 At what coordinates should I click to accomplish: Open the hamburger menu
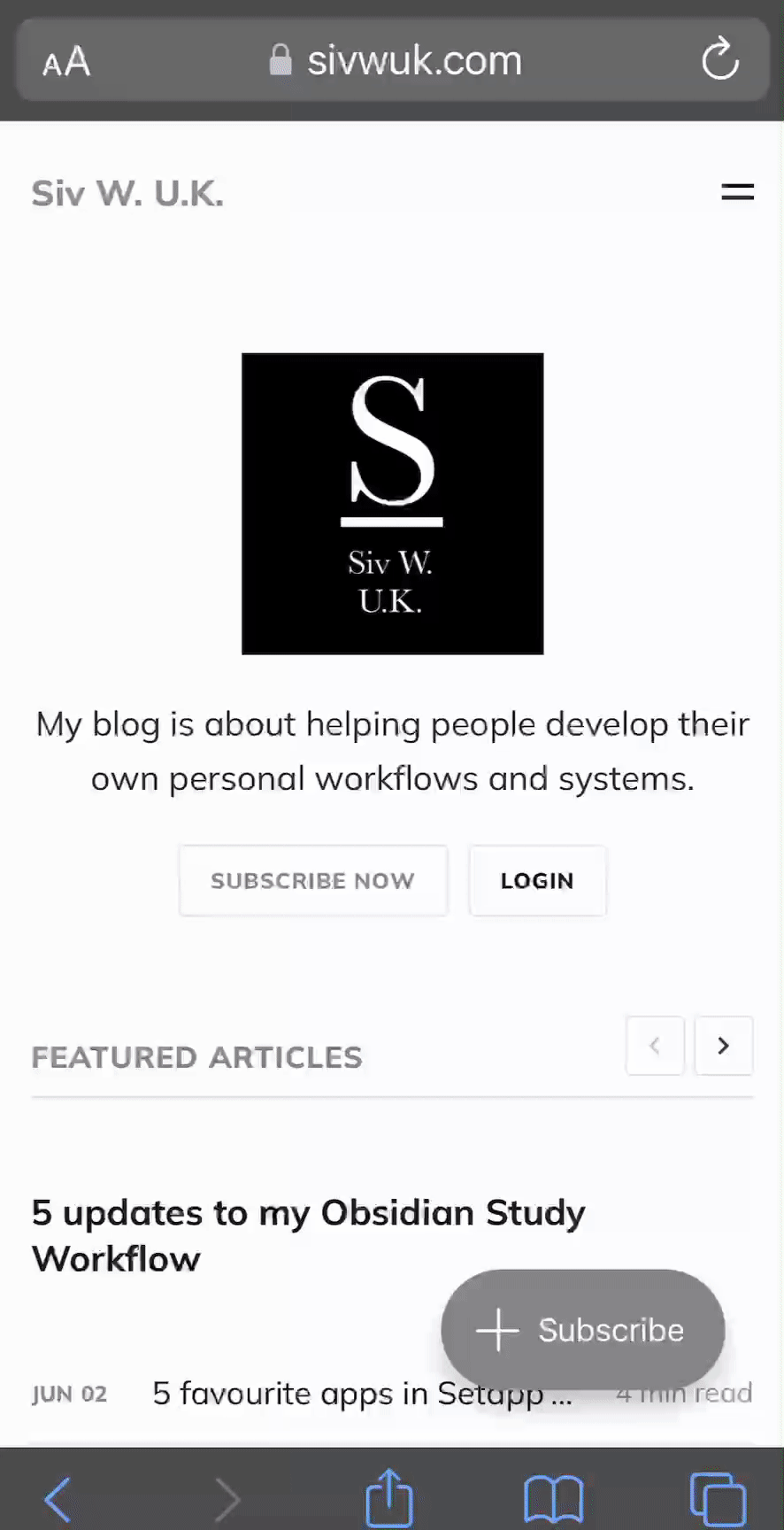pyautogui.click(x=737, y=192)
